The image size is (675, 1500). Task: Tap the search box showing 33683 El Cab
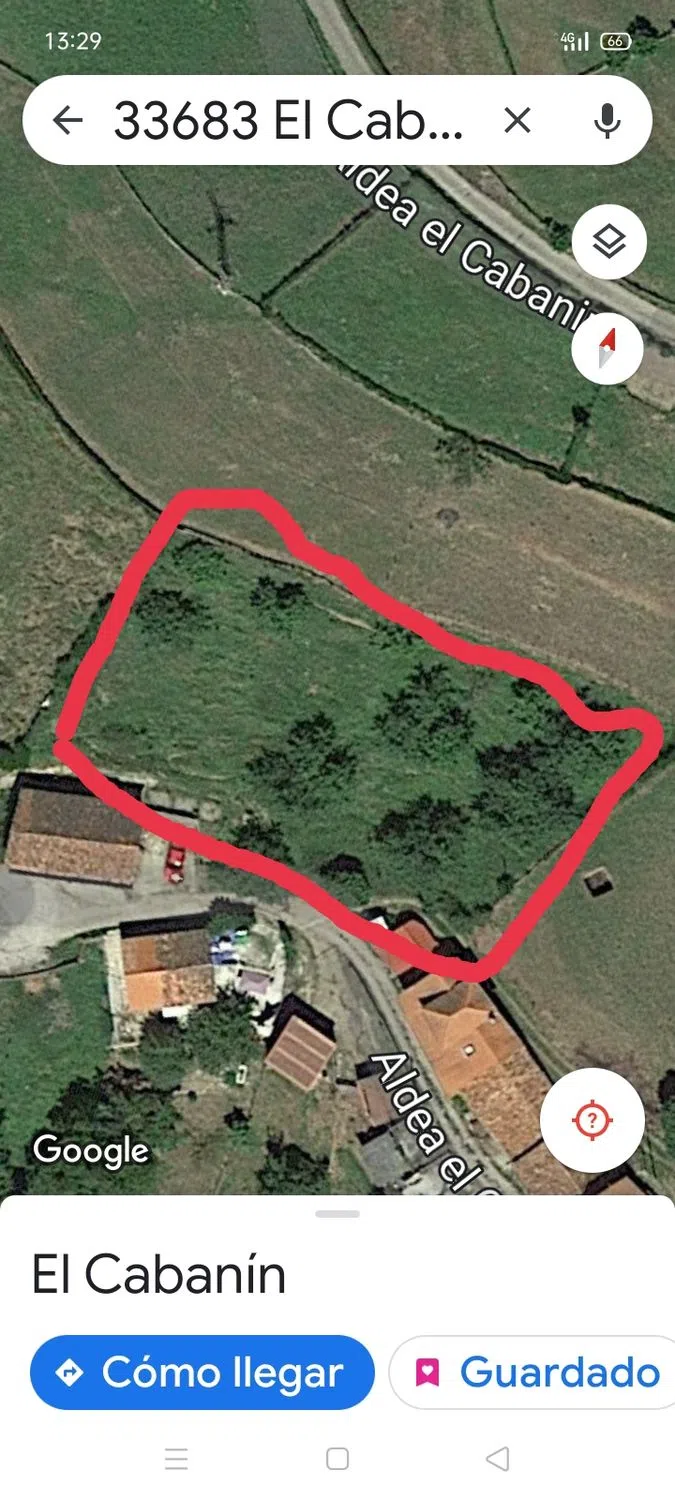point(288,121)
